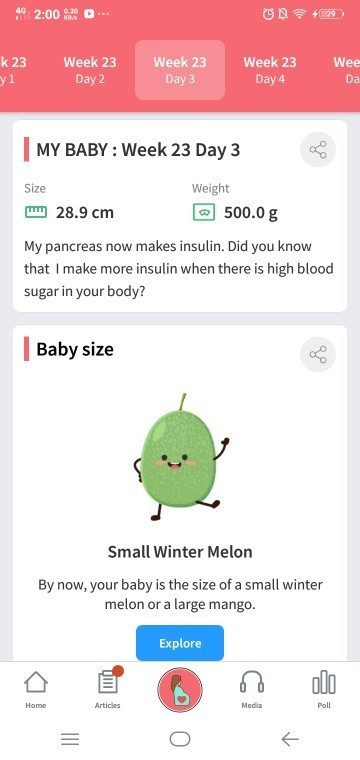Image resolution: width=360 pixels, height=760 pixels.
Task: Tap the blue Explore button
Action: 180,643
